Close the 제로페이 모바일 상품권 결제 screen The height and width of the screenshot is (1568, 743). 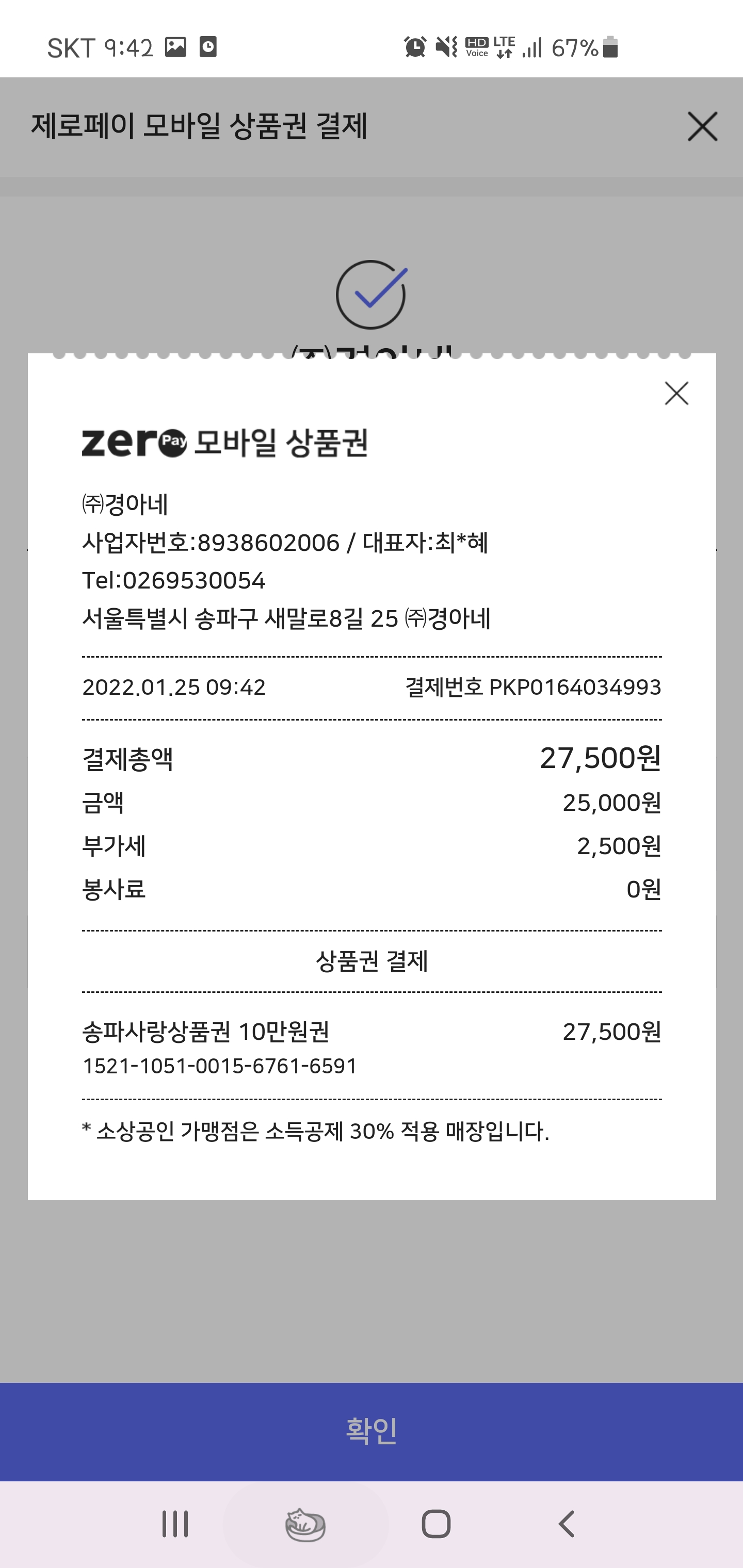coord(702,126)
